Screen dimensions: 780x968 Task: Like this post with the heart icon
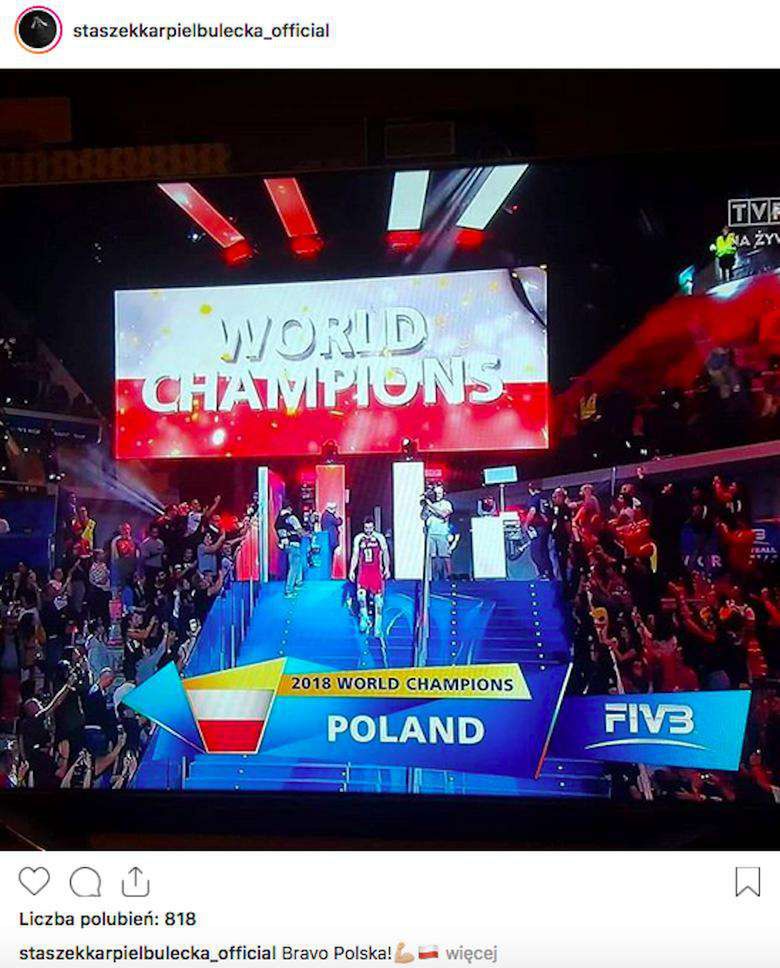34,881
